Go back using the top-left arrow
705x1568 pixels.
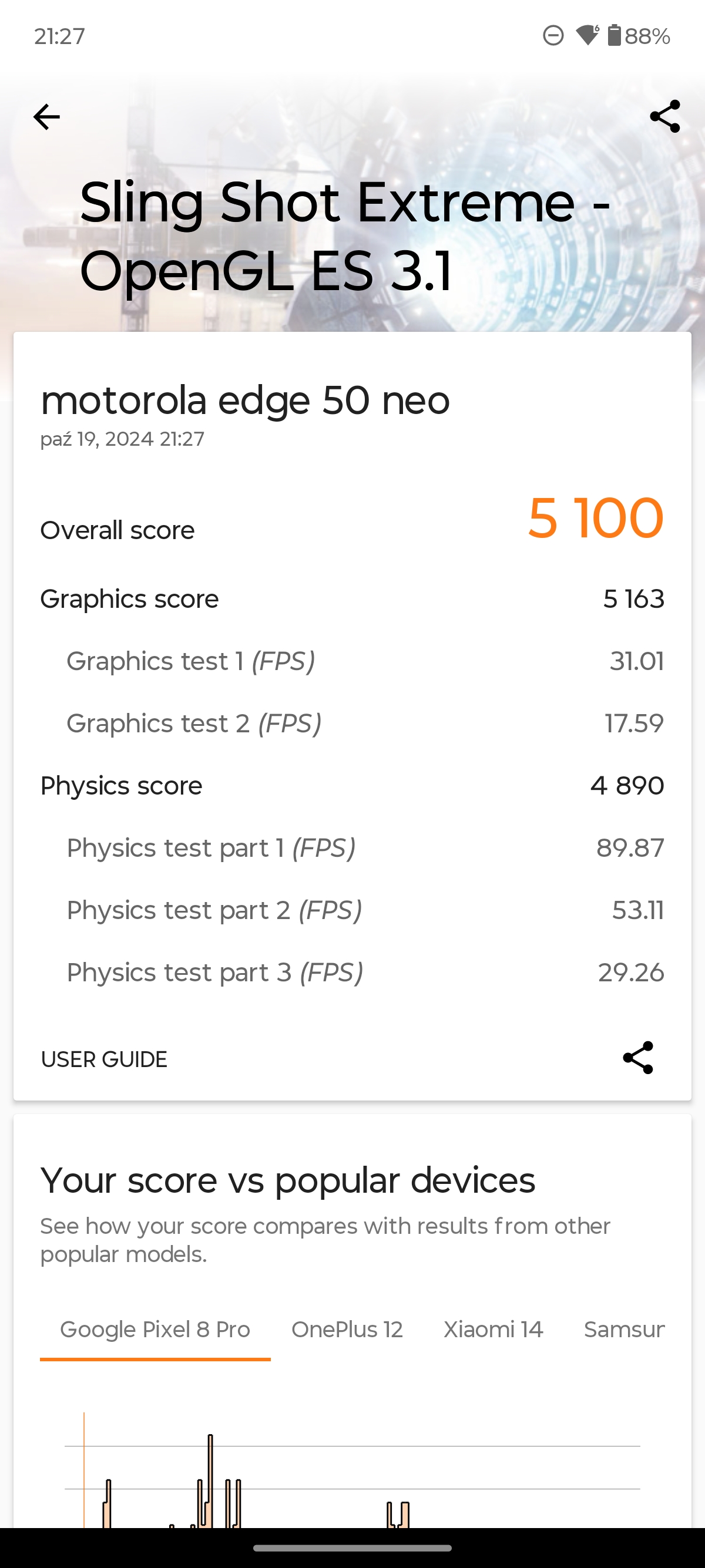46,117
